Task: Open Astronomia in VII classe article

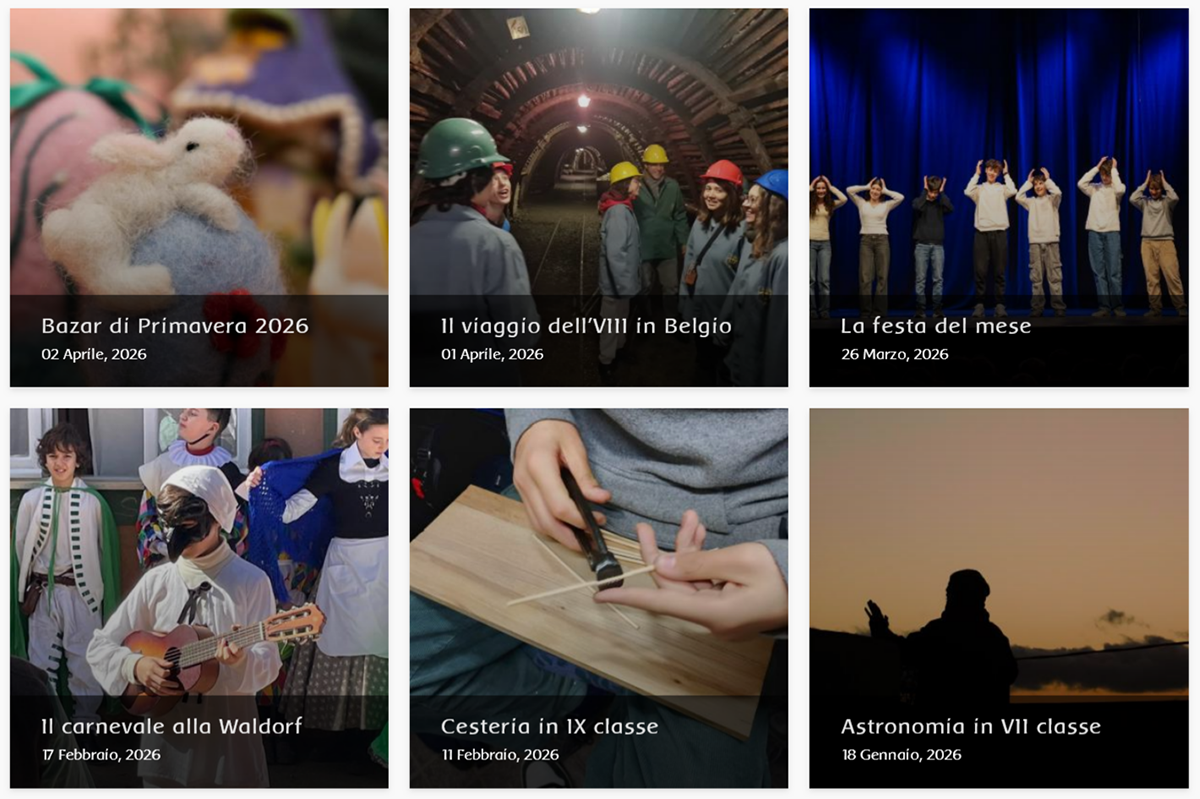Action: click(x=970, y=726)
